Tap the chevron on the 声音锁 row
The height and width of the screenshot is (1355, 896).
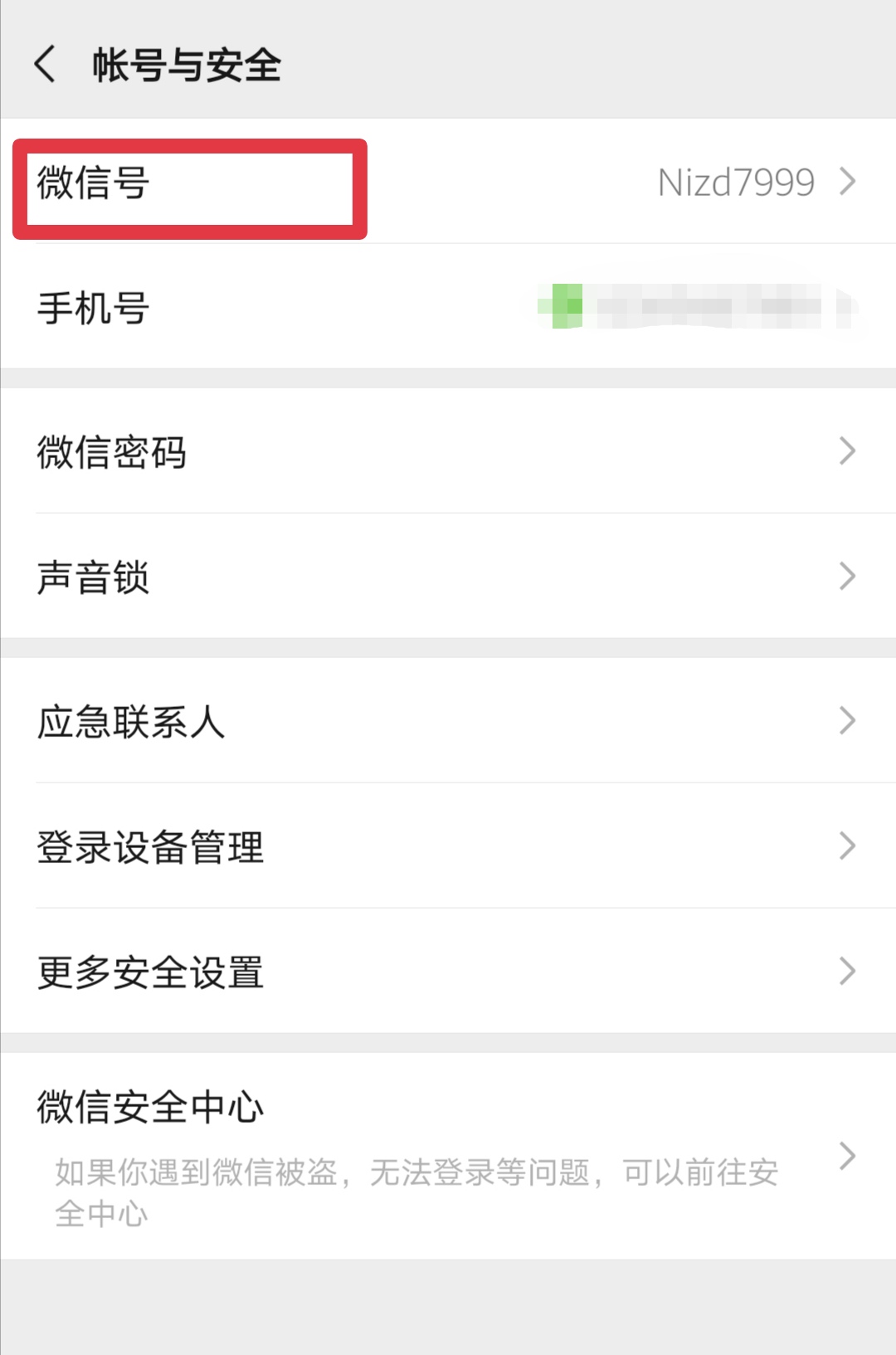coord(848,575)
